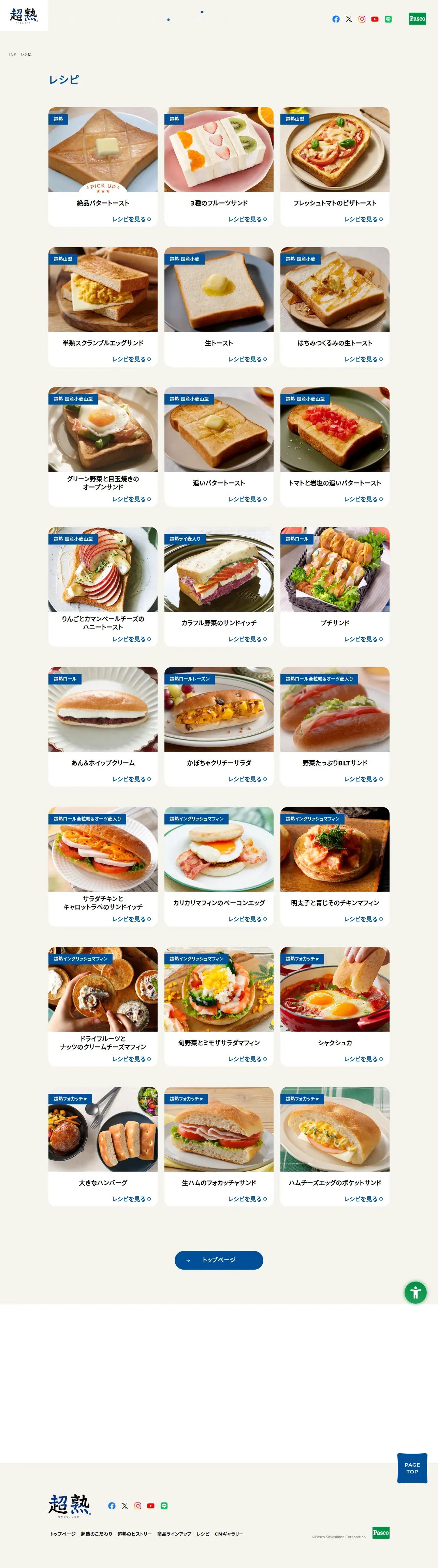This screenshot has height=1568, width=438.
Task: Open the 超熟のこだわり footer link
Action: (97, 1534)
